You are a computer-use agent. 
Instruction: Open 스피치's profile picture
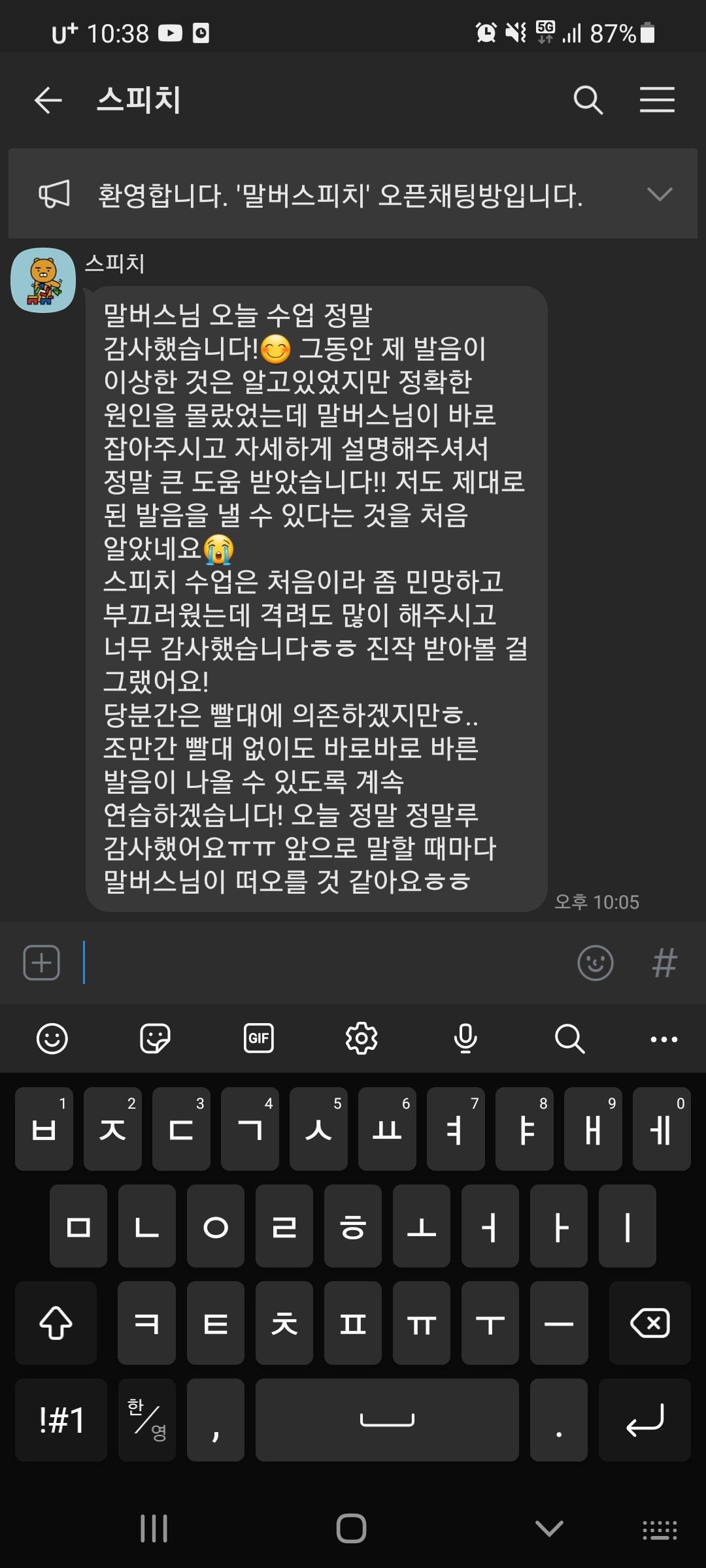tap(43, 280)
